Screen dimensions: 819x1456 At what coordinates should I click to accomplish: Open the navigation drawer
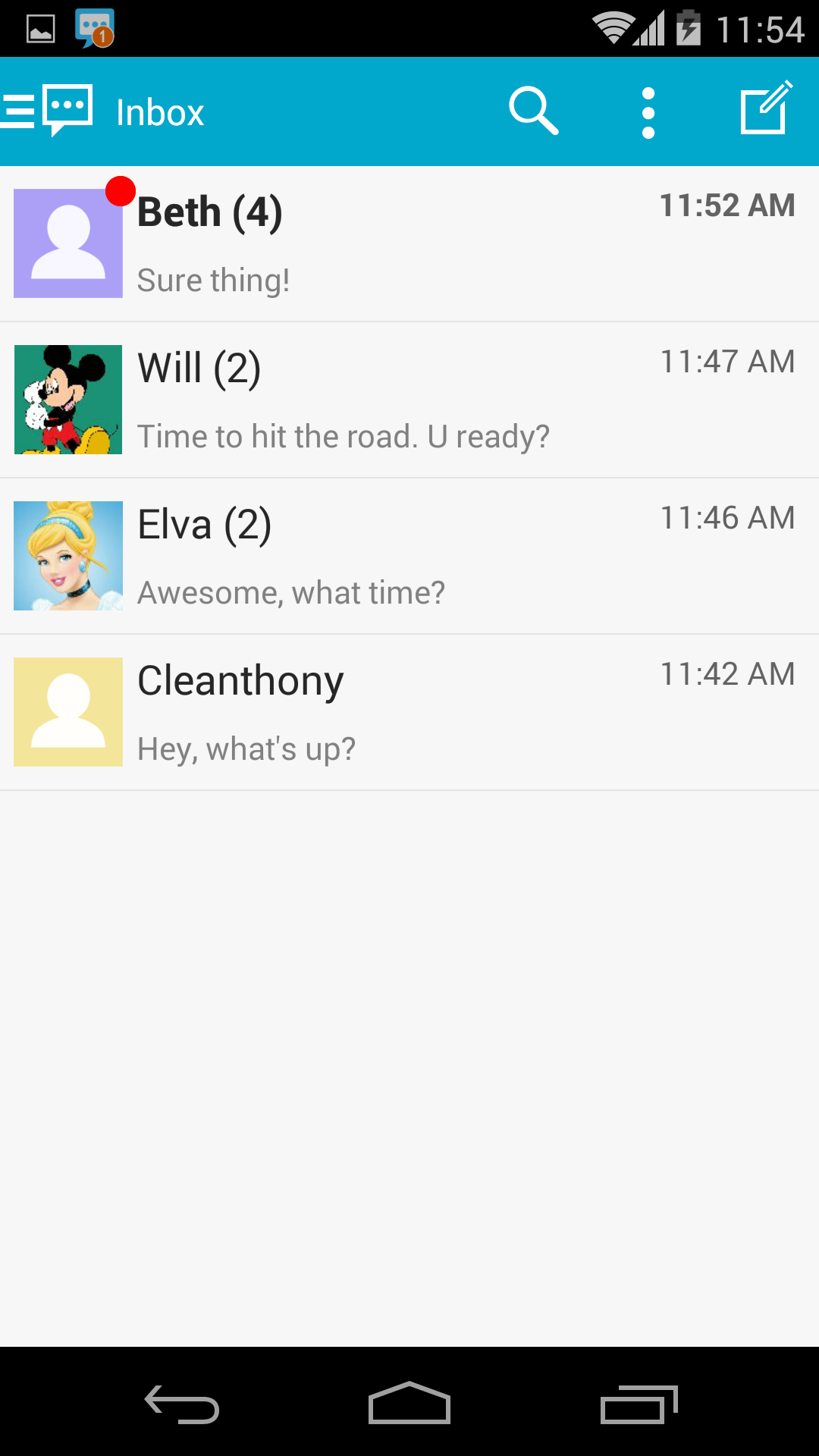[x=19, y=111]
